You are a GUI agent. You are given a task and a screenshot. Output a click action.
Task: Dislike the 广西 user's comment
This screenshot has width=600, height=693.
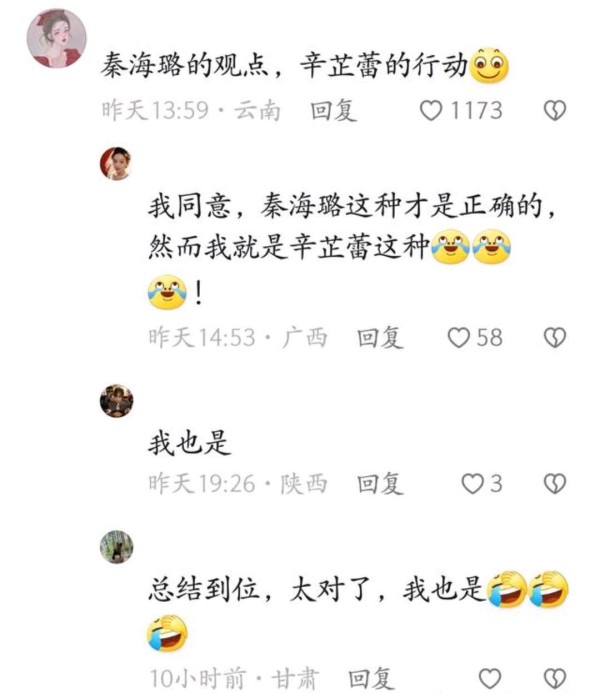tap(555, 338)
